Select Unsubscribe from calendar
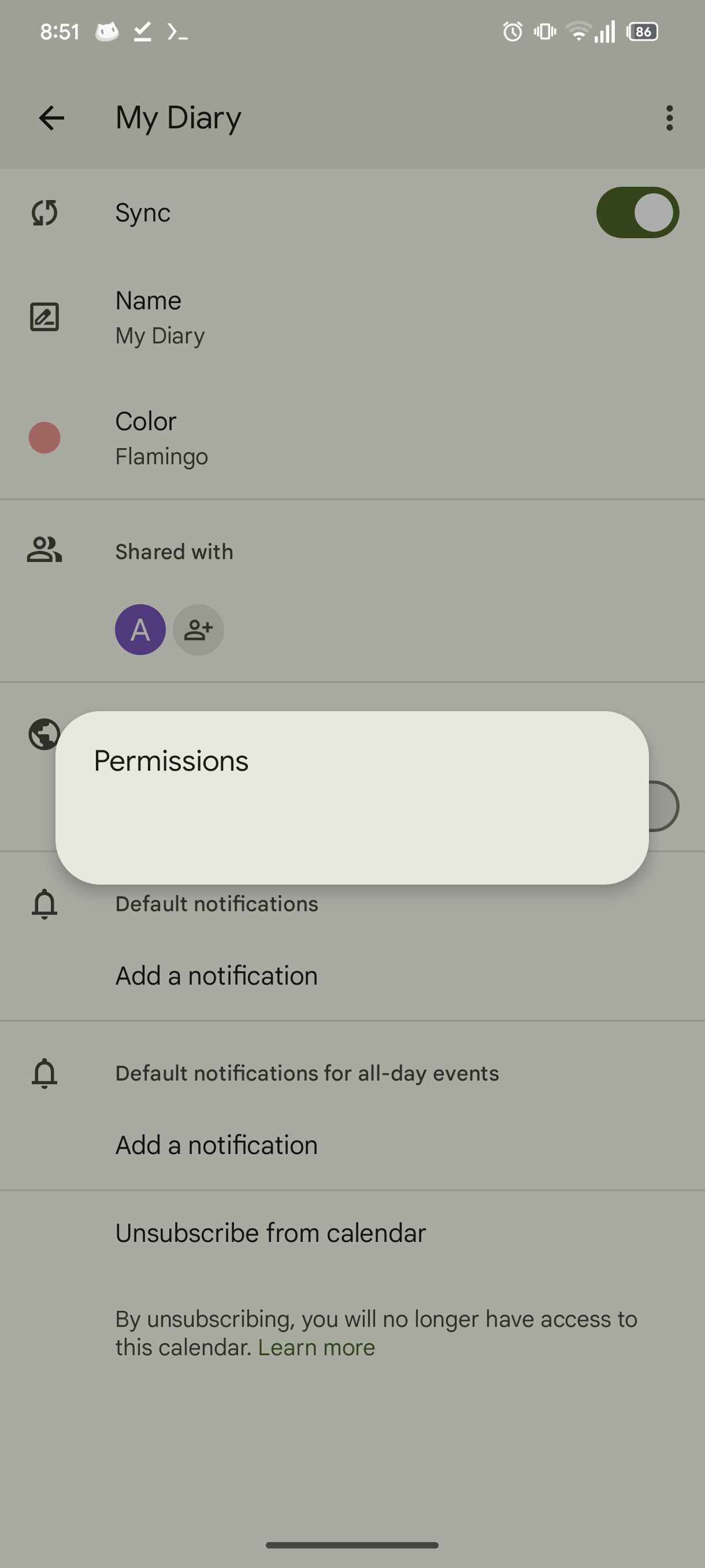The width and height of the screenshot is (705, 1568). (x=270, y=1233)
